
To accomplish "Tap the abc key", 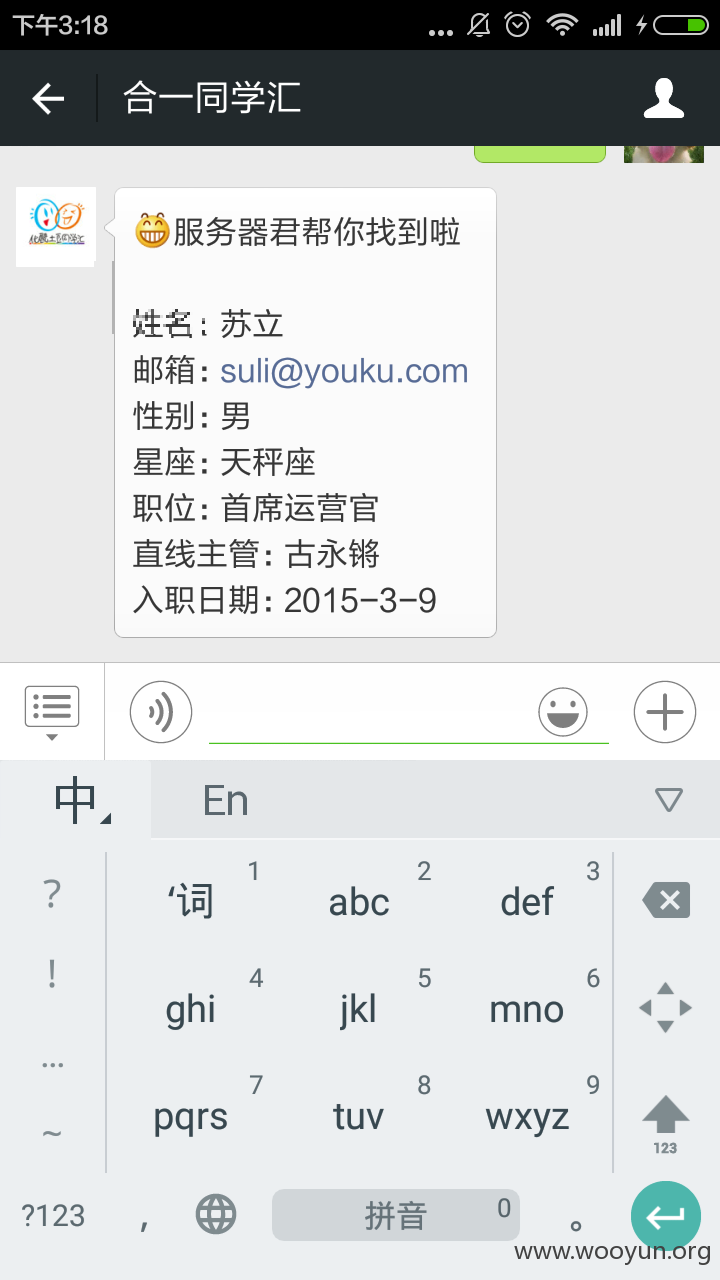I will point(359,901).
